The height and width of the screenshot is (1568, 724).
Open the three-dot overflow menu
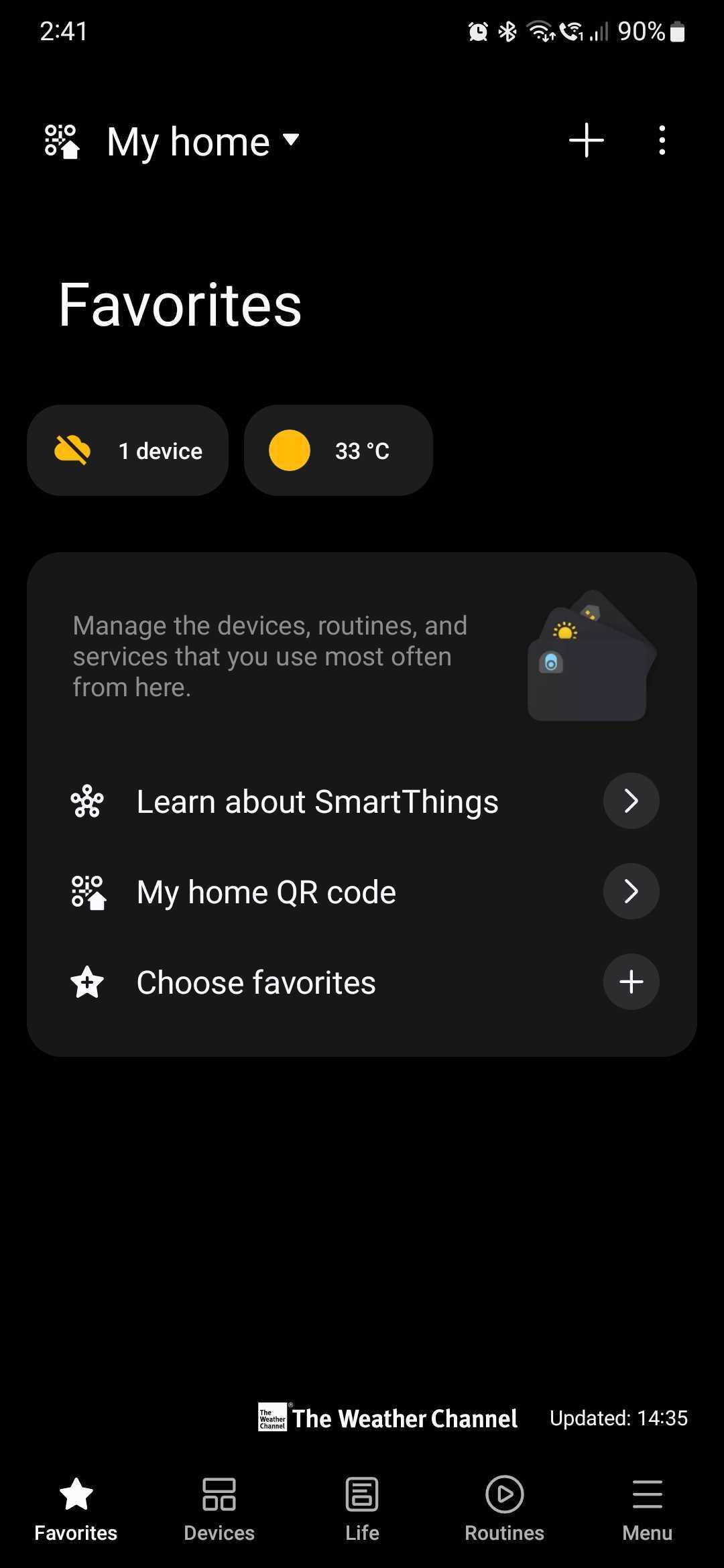(662, 141)
